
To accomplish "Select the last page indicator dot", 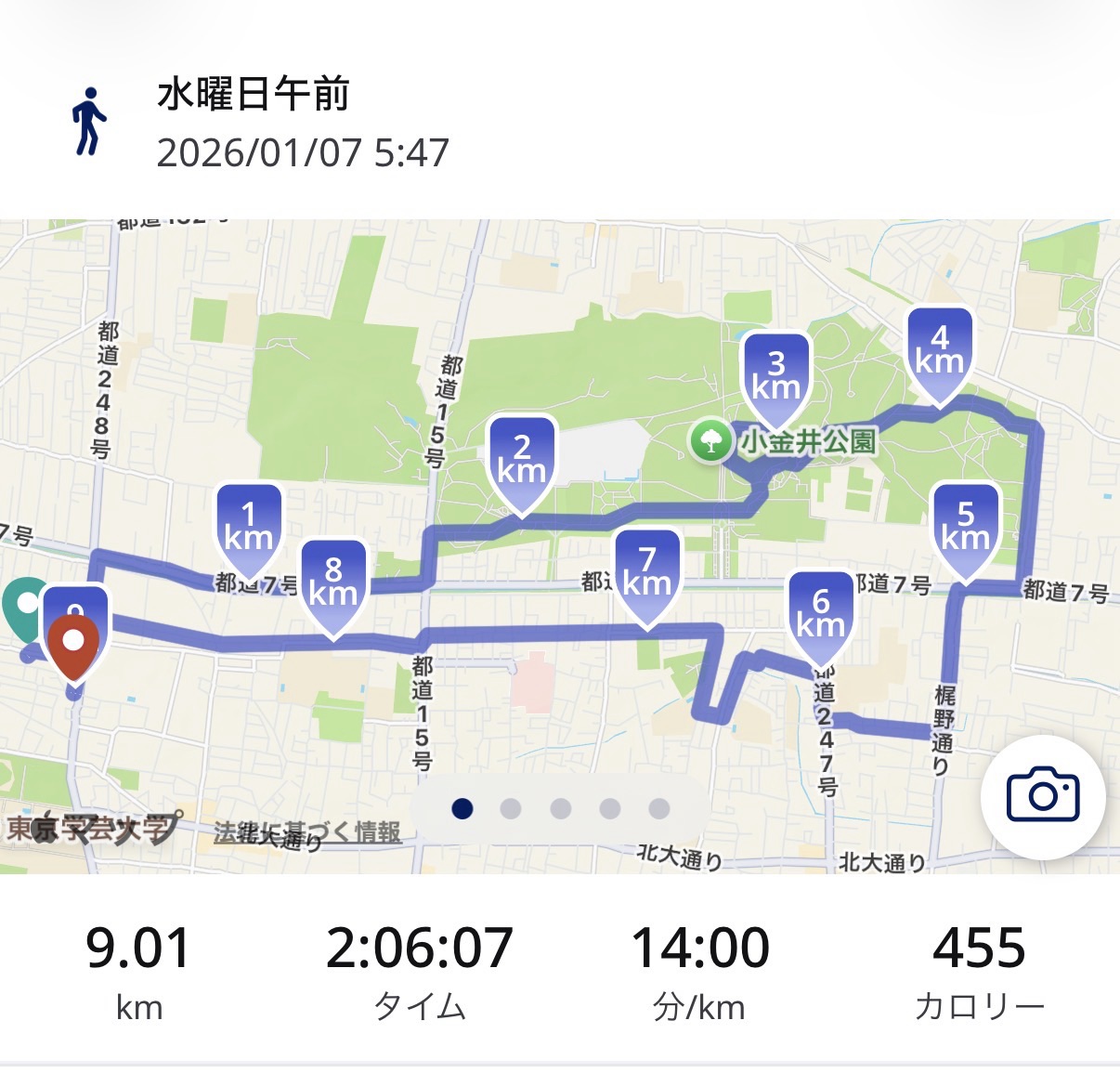I will [x=658, y=809].
